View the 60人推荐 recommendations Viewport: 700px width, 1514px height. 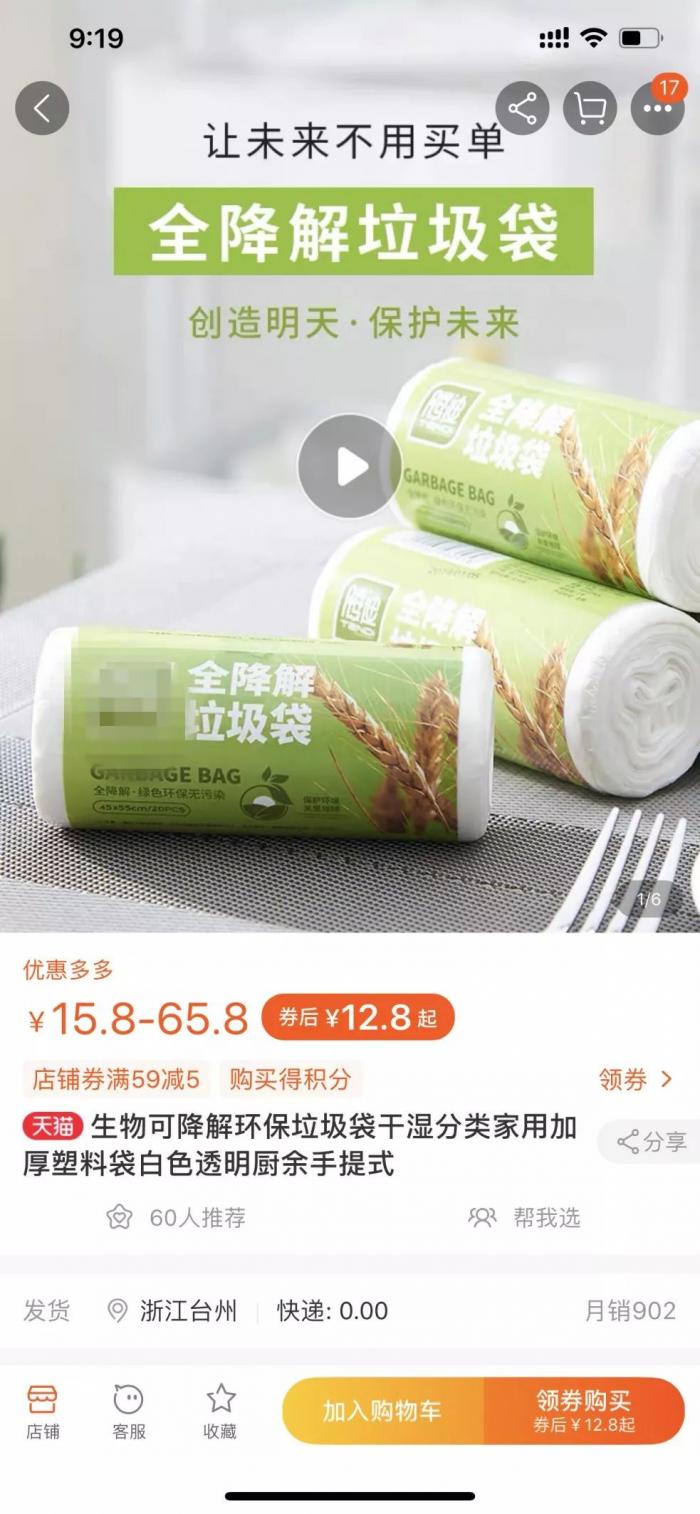click(176, 1217)
